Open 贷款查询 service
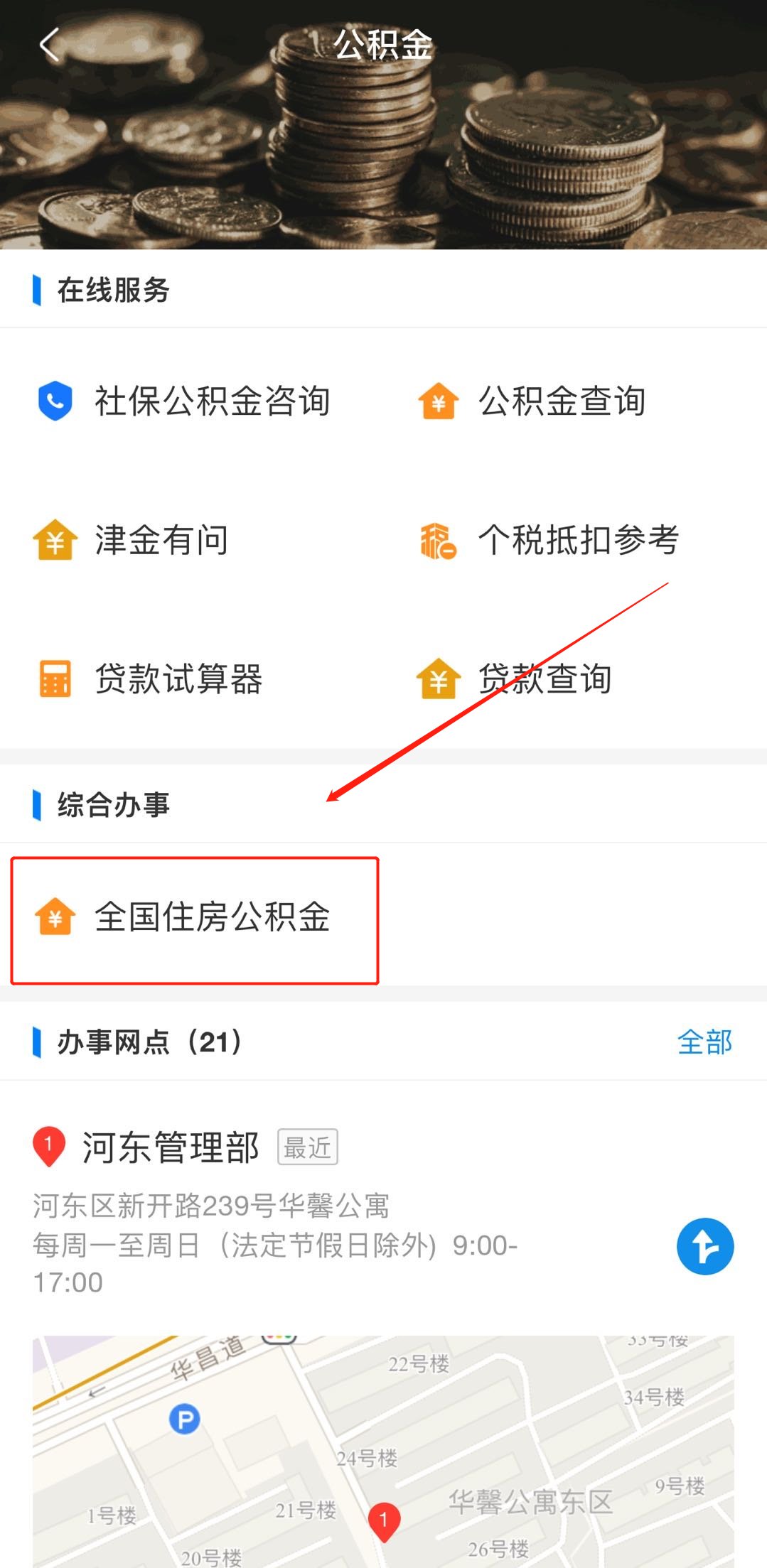The image size is (767, 1568). tap(514, 678)
